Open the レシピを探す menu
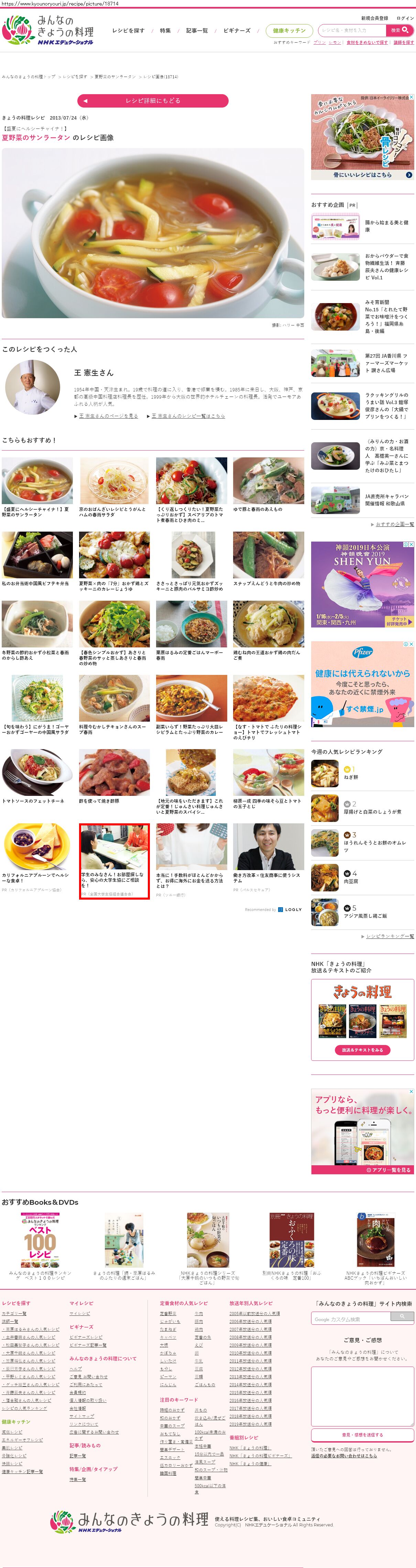 coord(128,31)
